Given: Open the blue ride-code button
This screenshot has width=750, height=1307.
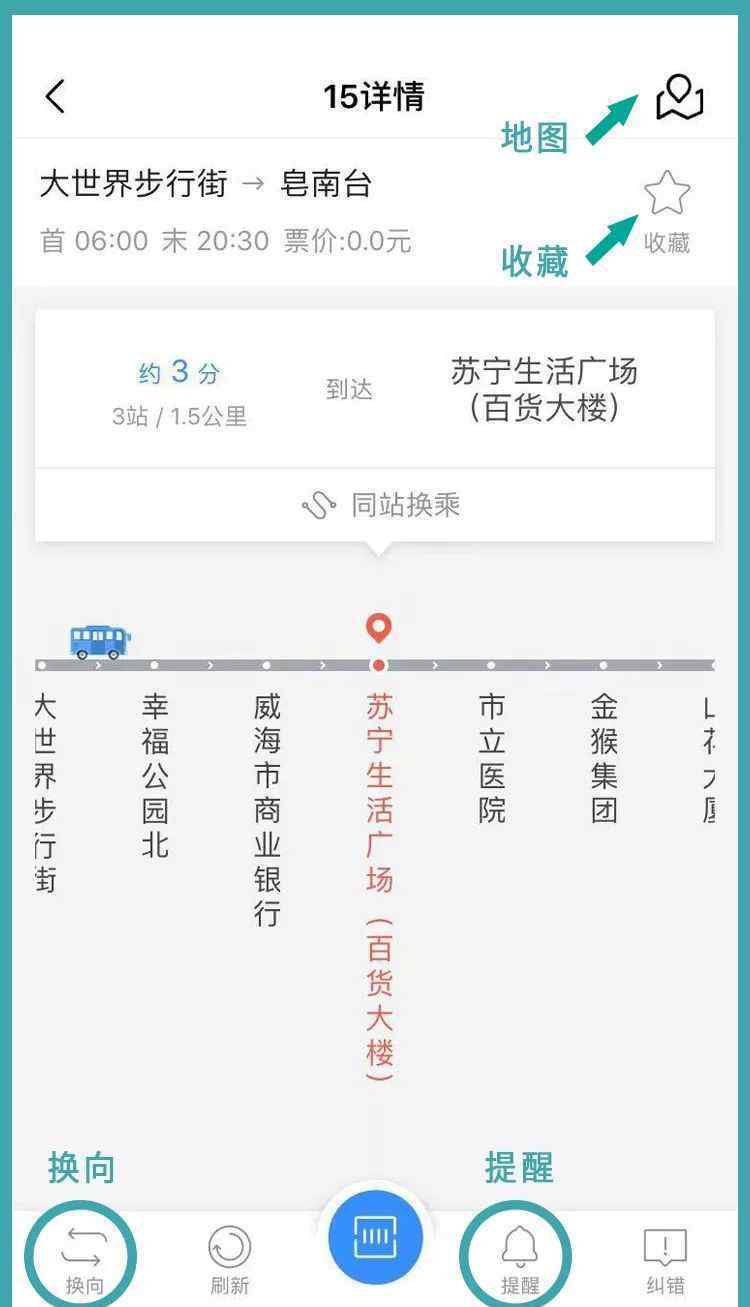Looking at the screenshot, I should point(375,1240).
